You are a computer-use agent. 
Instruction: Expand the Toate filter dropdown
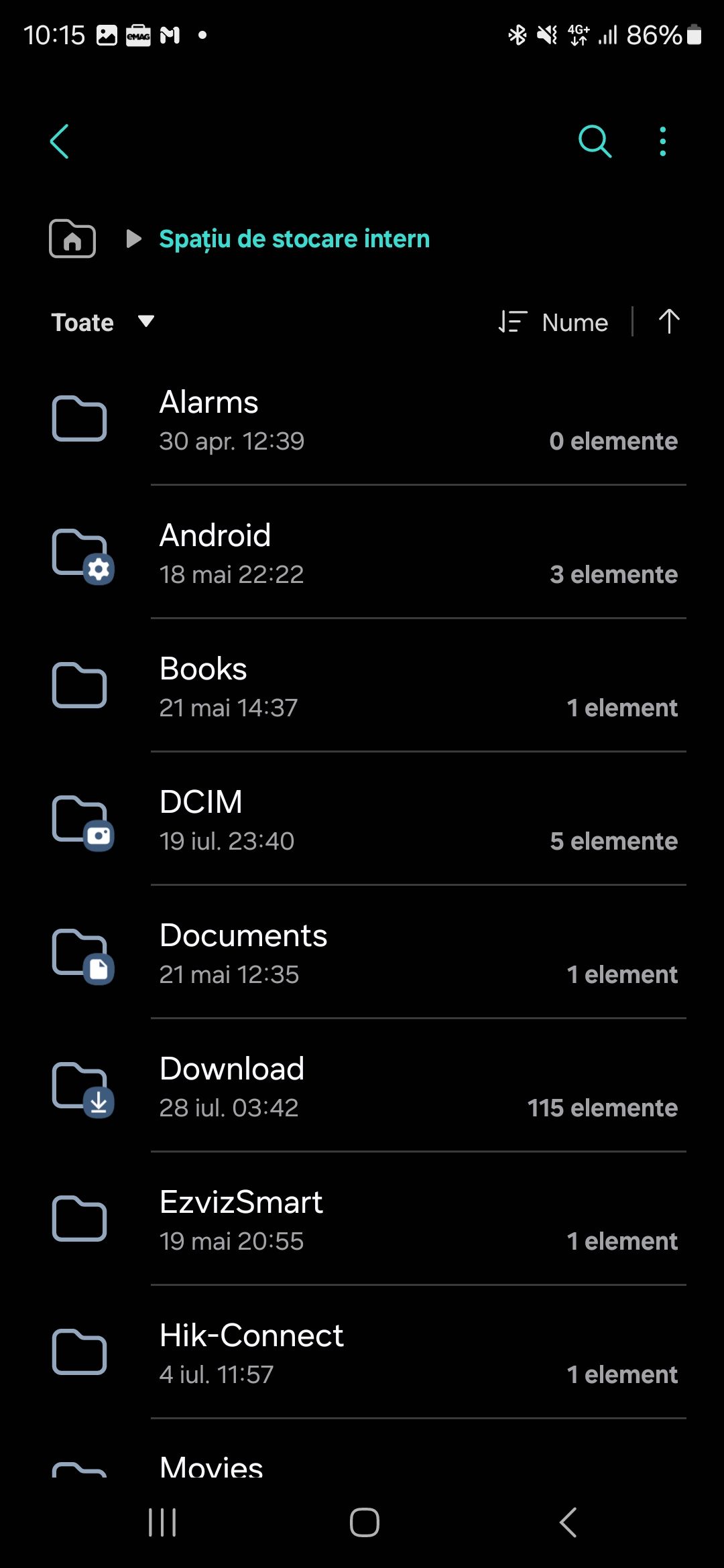(x=103, y=322)
